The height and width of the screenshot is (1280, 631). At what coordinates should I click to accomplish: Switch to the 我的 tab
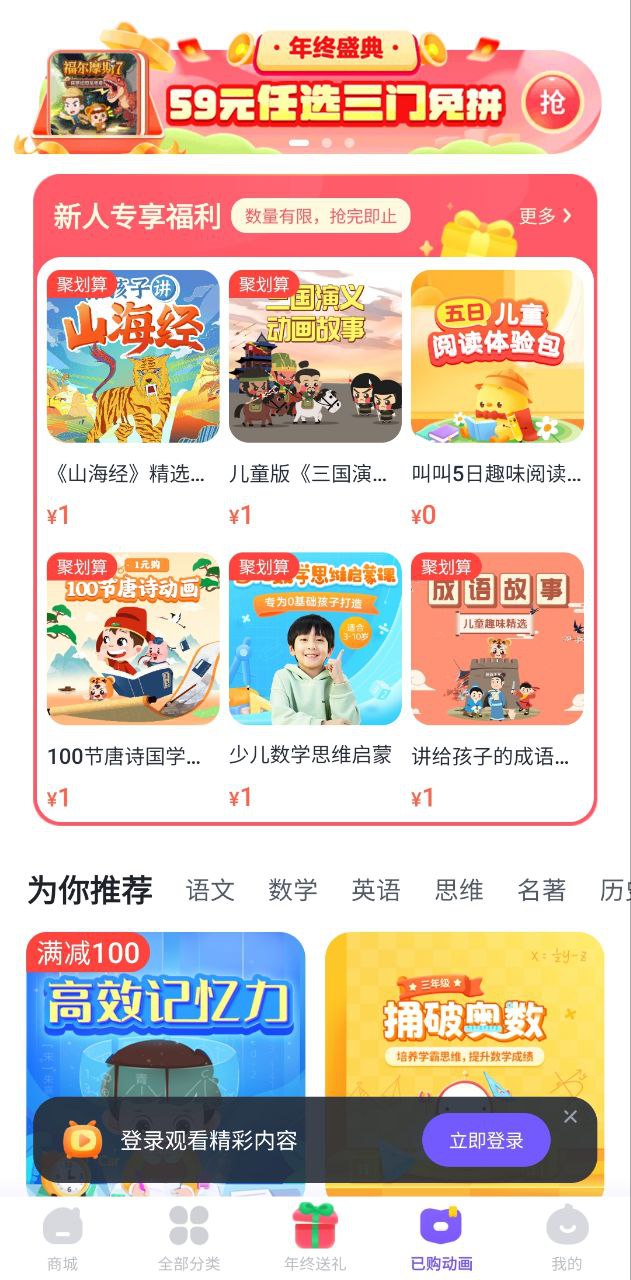click(567, 1238)
